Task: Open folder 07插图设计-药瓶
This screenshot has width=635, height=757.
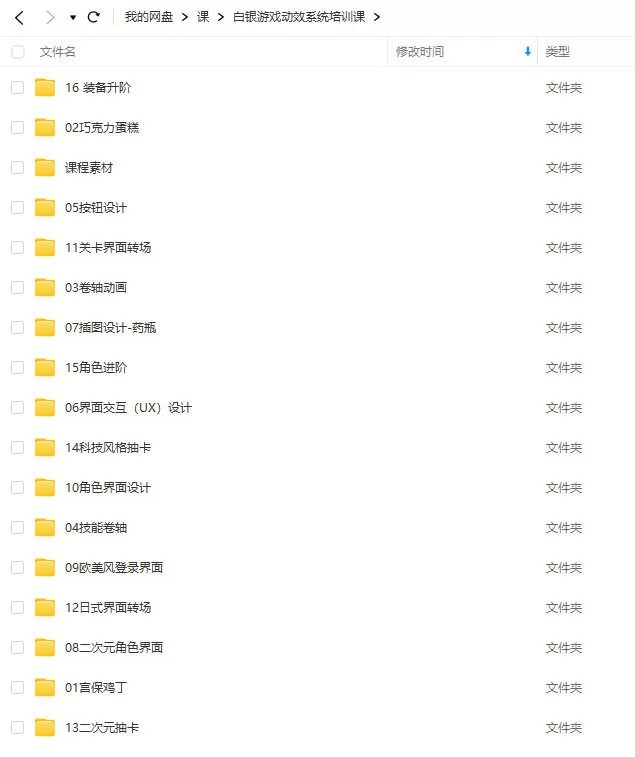Action: pyautogui.click(x=110, y=327)
